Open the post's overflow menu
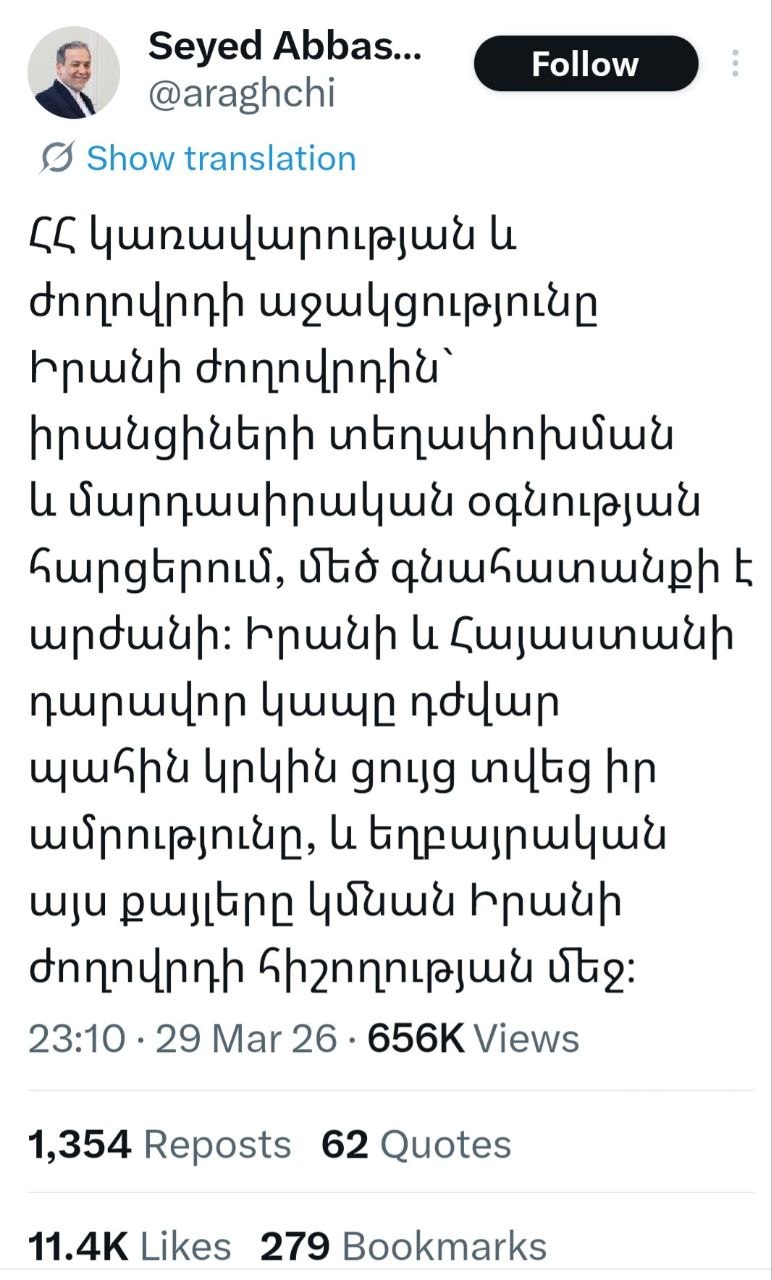 736,64
